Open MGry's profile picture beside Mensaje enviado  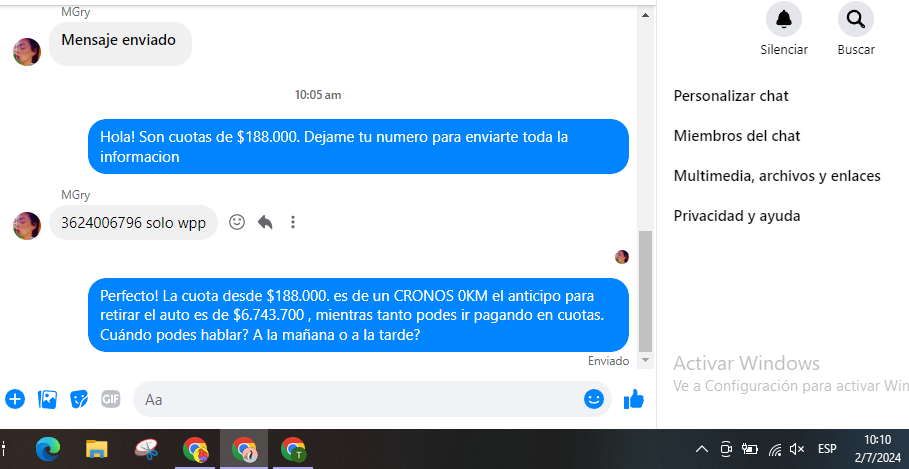(x=27, y=51)
